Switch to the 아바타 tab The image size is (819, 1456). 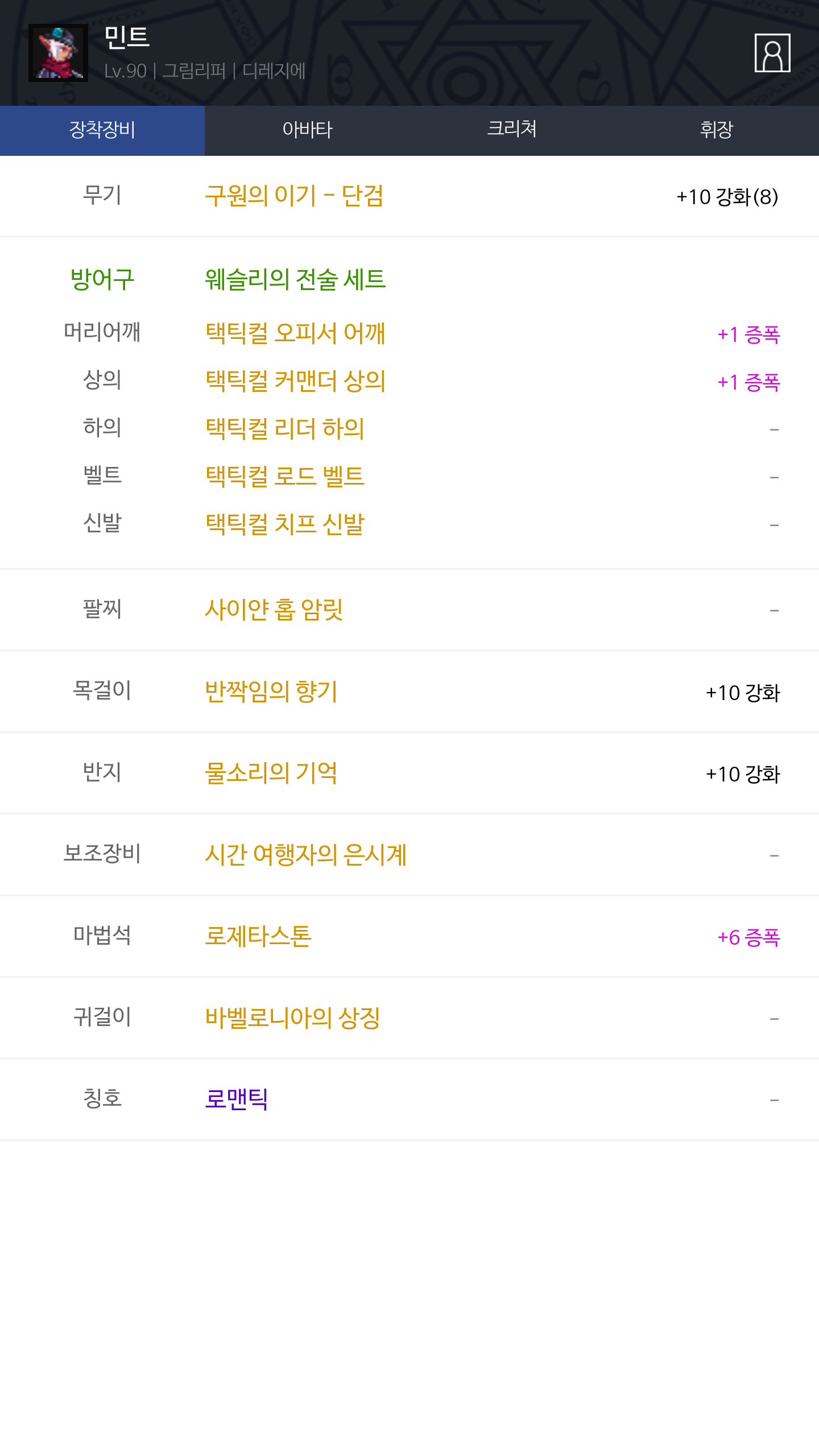[307, 130]
